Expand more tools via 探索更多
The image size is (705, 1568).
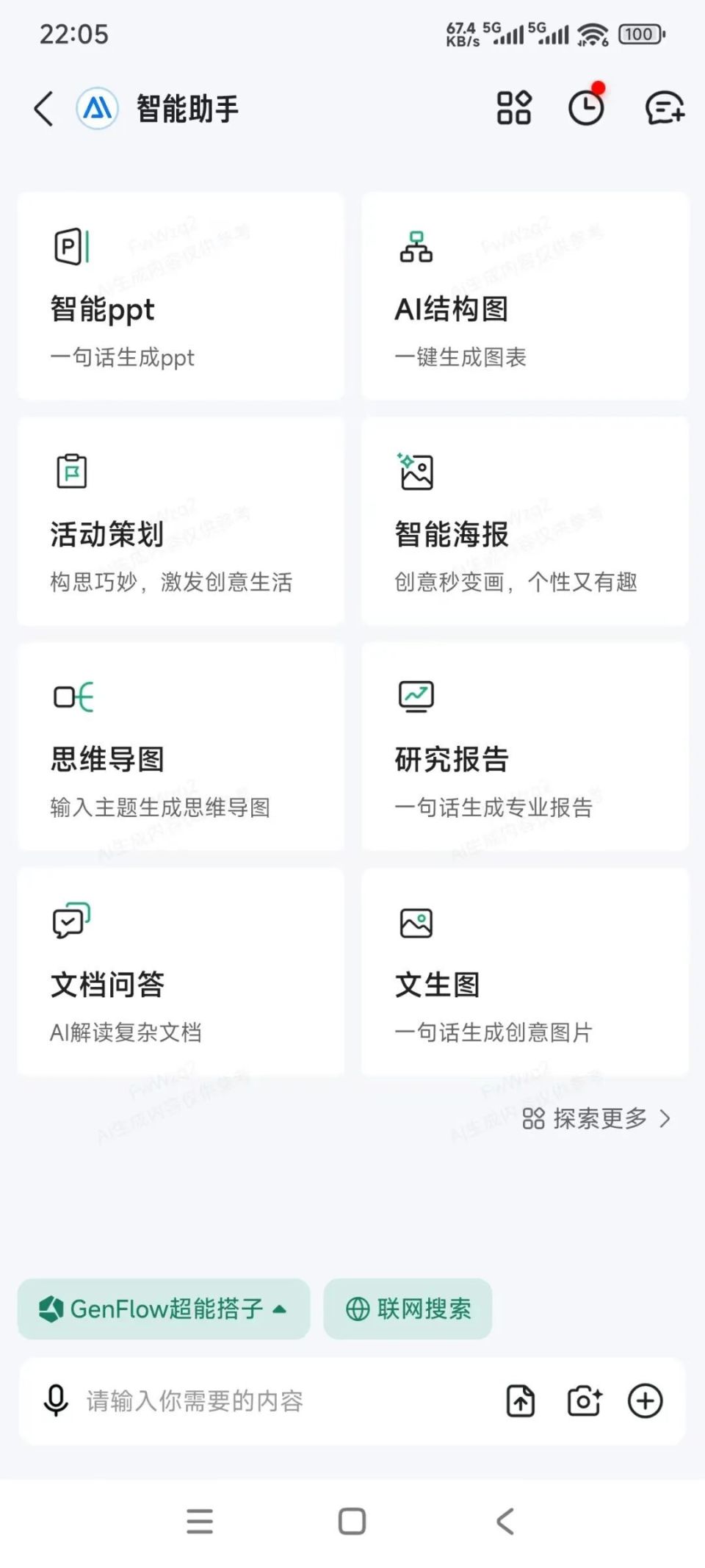(x=596, y=1119)
